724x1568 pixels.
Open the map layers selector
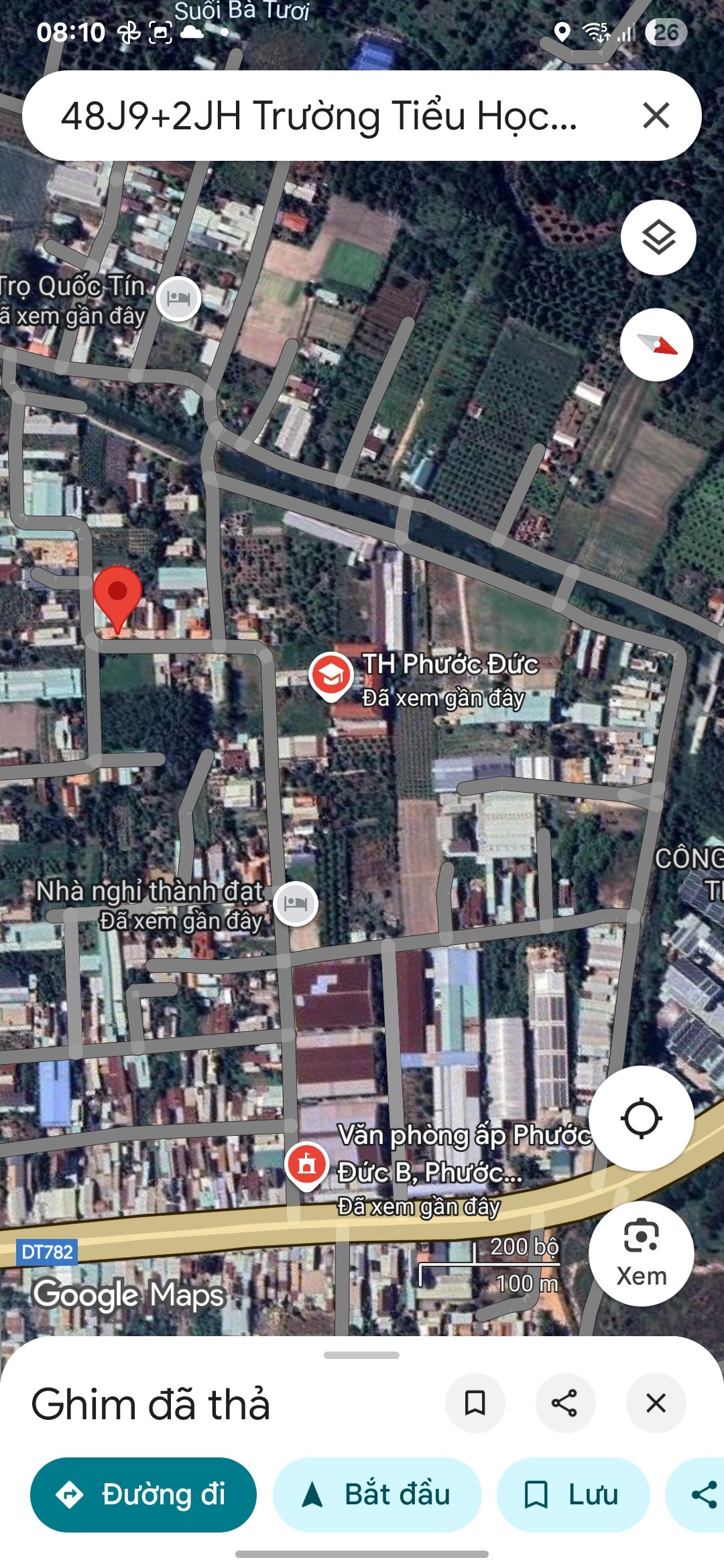coord(658,237)
